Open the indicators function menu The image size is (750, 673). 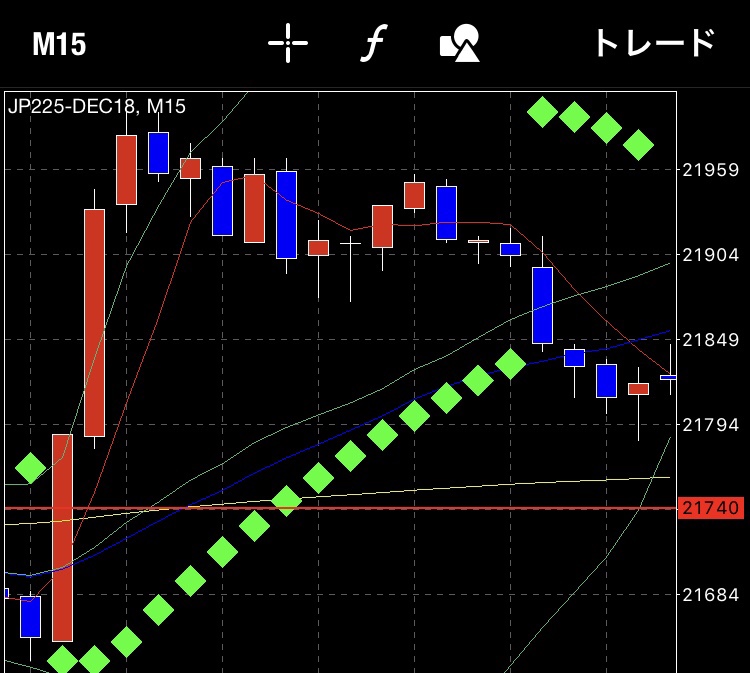(373, 44)
